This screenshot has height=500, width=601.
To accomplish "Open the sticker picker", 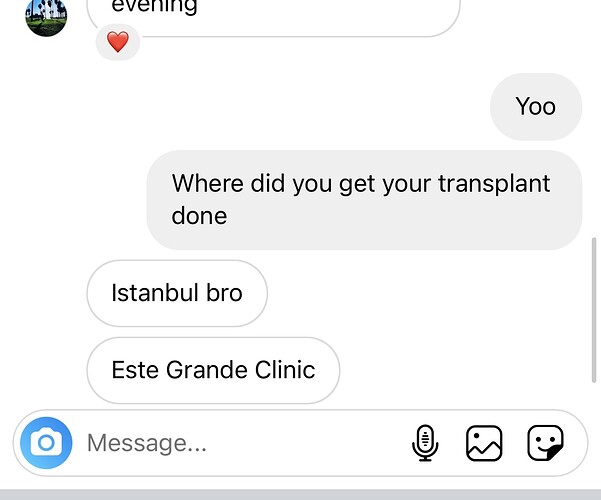I will point(545,442).
